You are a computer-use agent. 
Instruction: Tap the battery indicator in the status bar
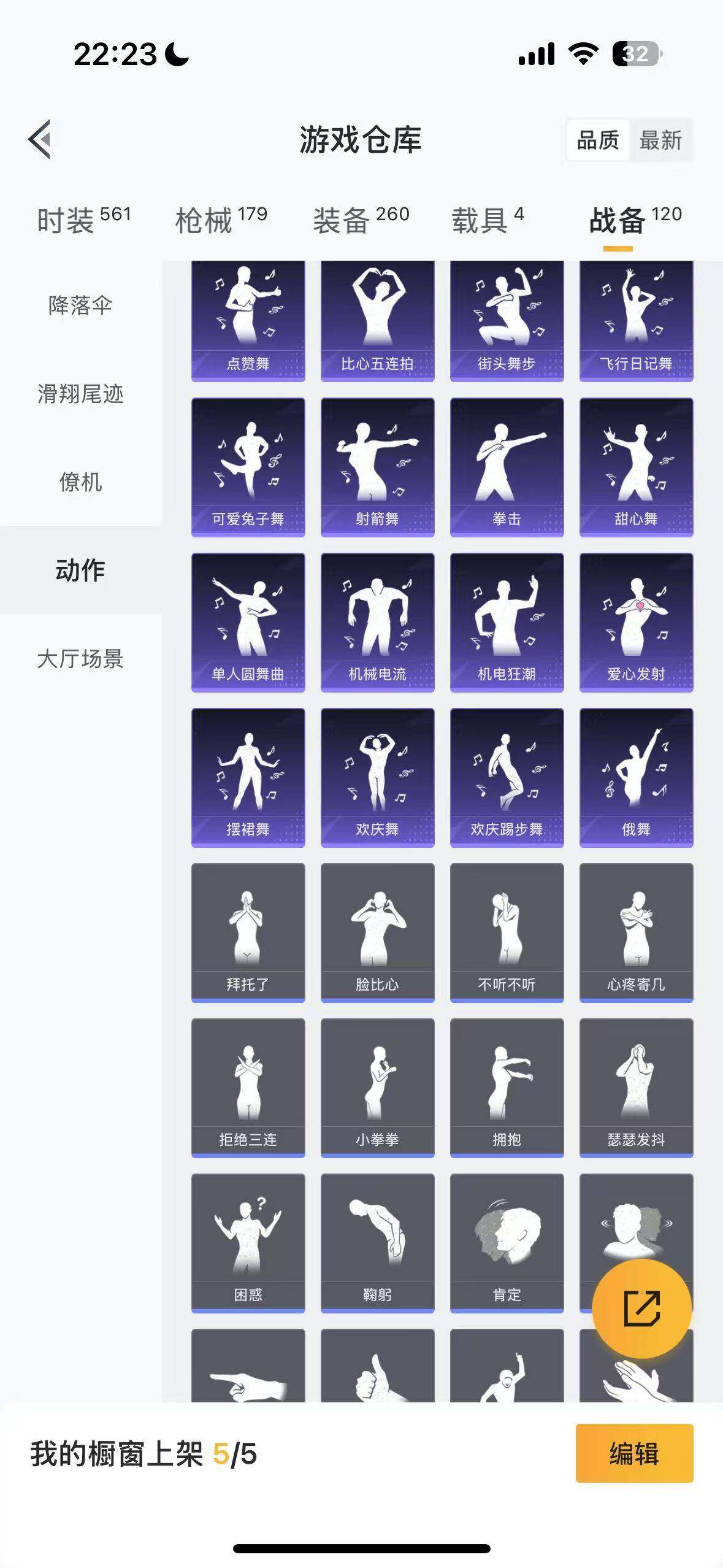[x=636, y=54]
